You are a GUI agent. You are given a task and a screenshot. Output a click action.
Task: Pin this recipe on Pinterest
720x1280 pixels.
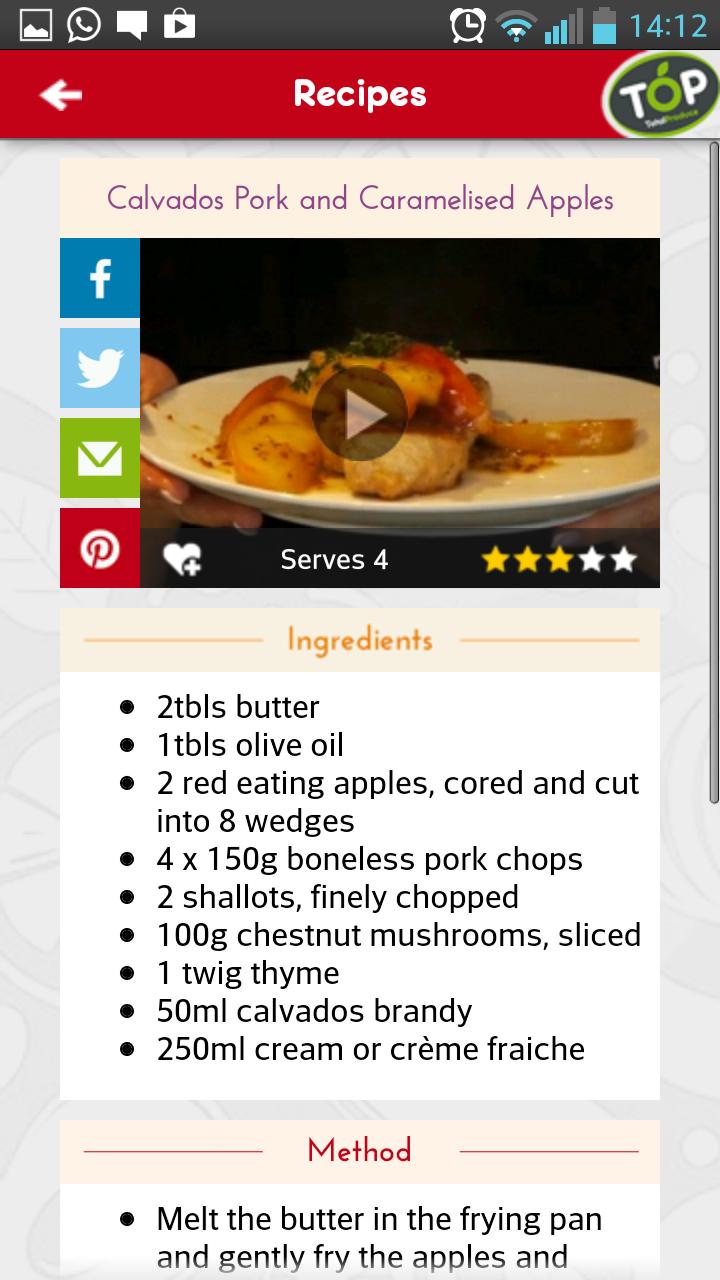[x=100, y=548]
